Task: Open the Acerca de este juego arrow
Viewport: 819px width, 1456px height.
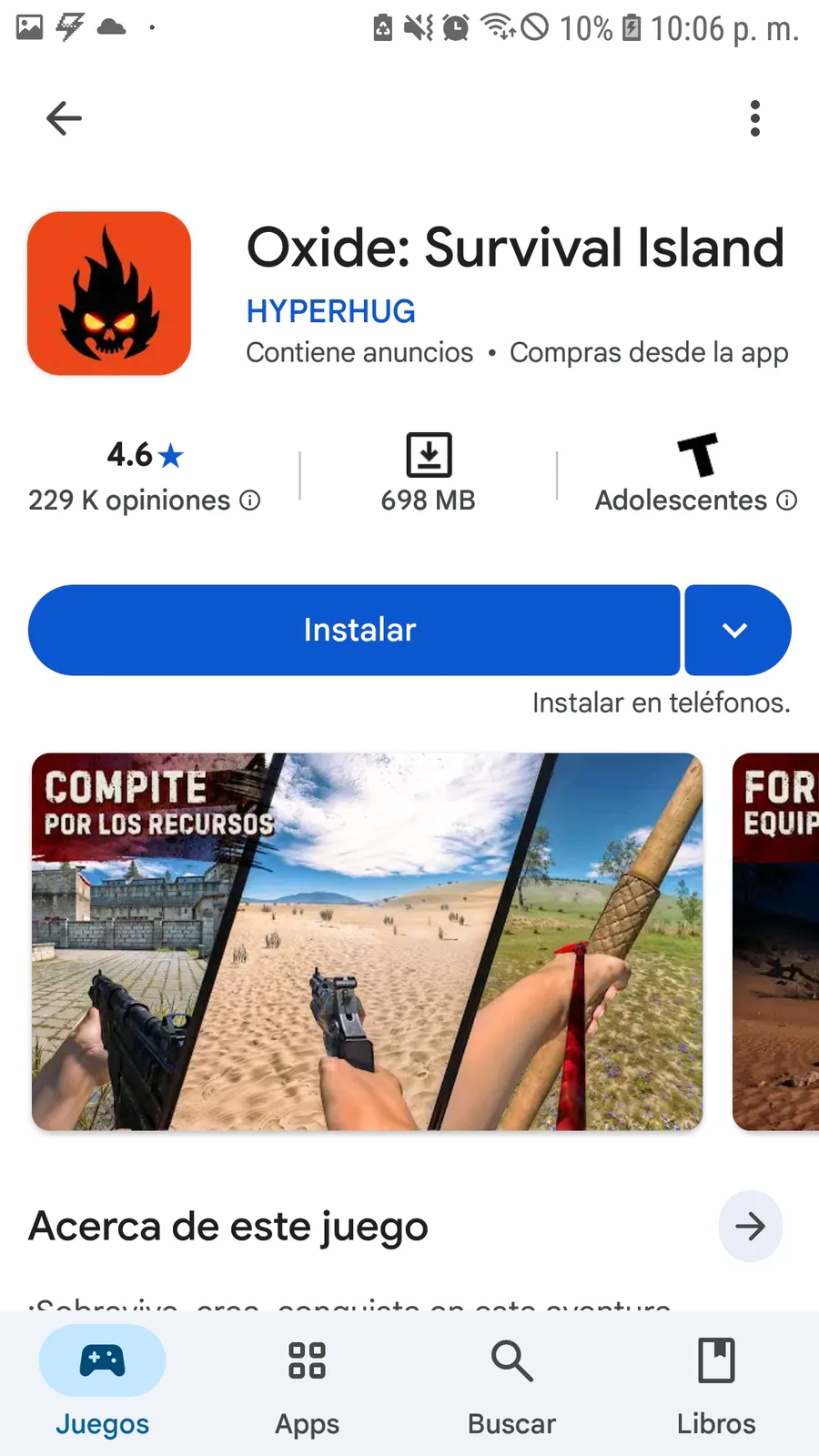Action: (x=750, y=1227)
